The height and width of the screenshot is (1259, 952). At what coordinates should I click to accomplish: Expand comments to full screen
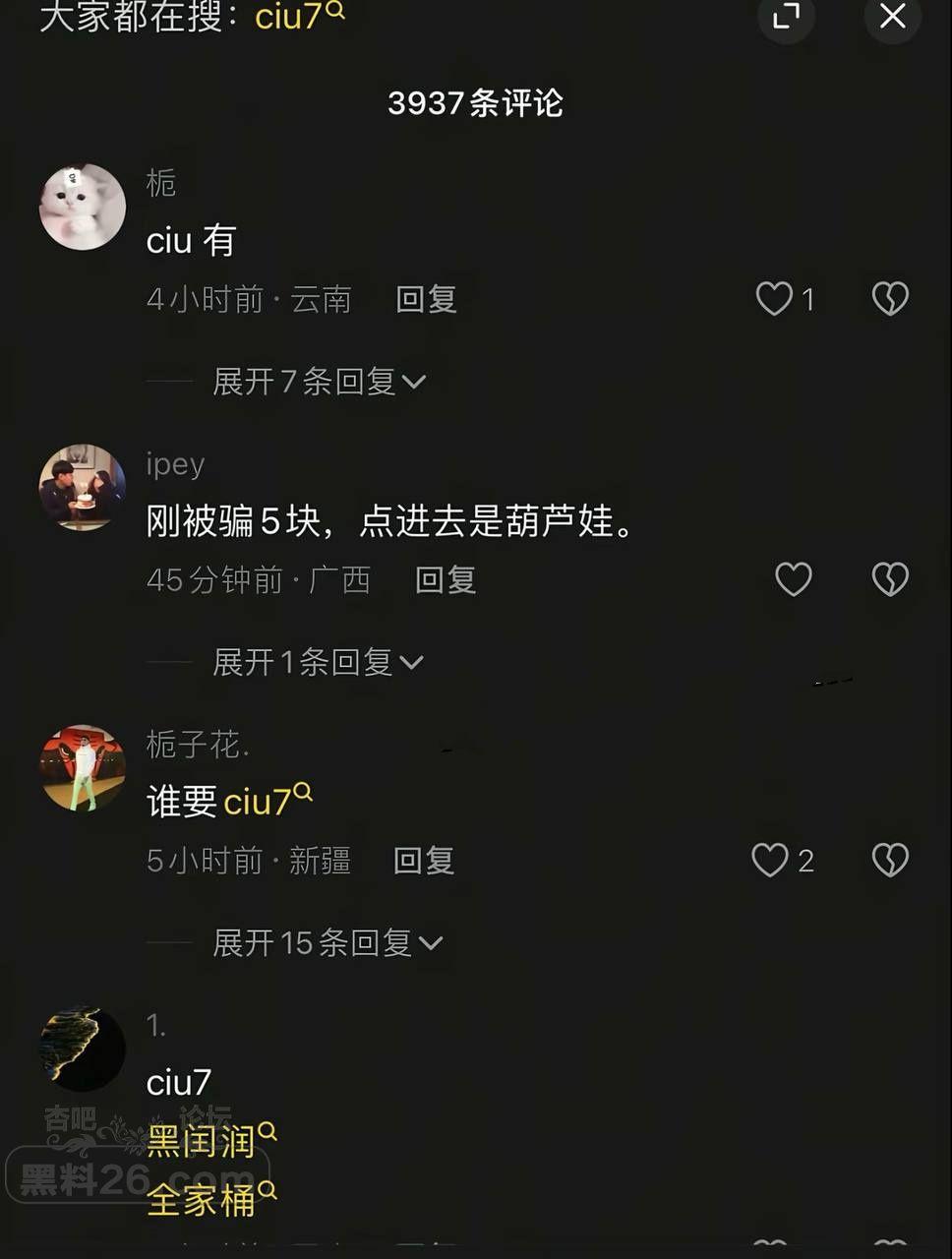click(x=786, y=17)
